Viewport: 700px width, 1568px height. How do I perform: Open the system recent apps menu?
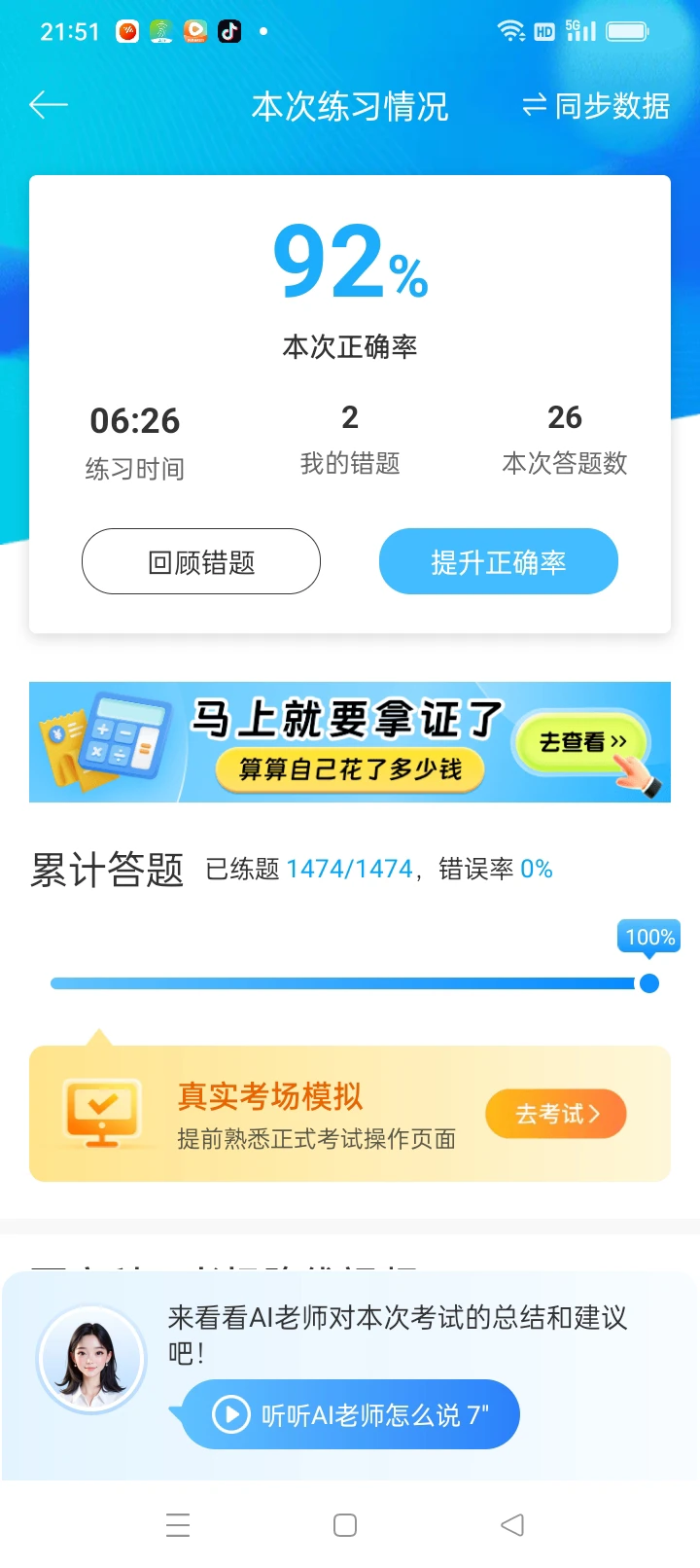coord(178,1524)
